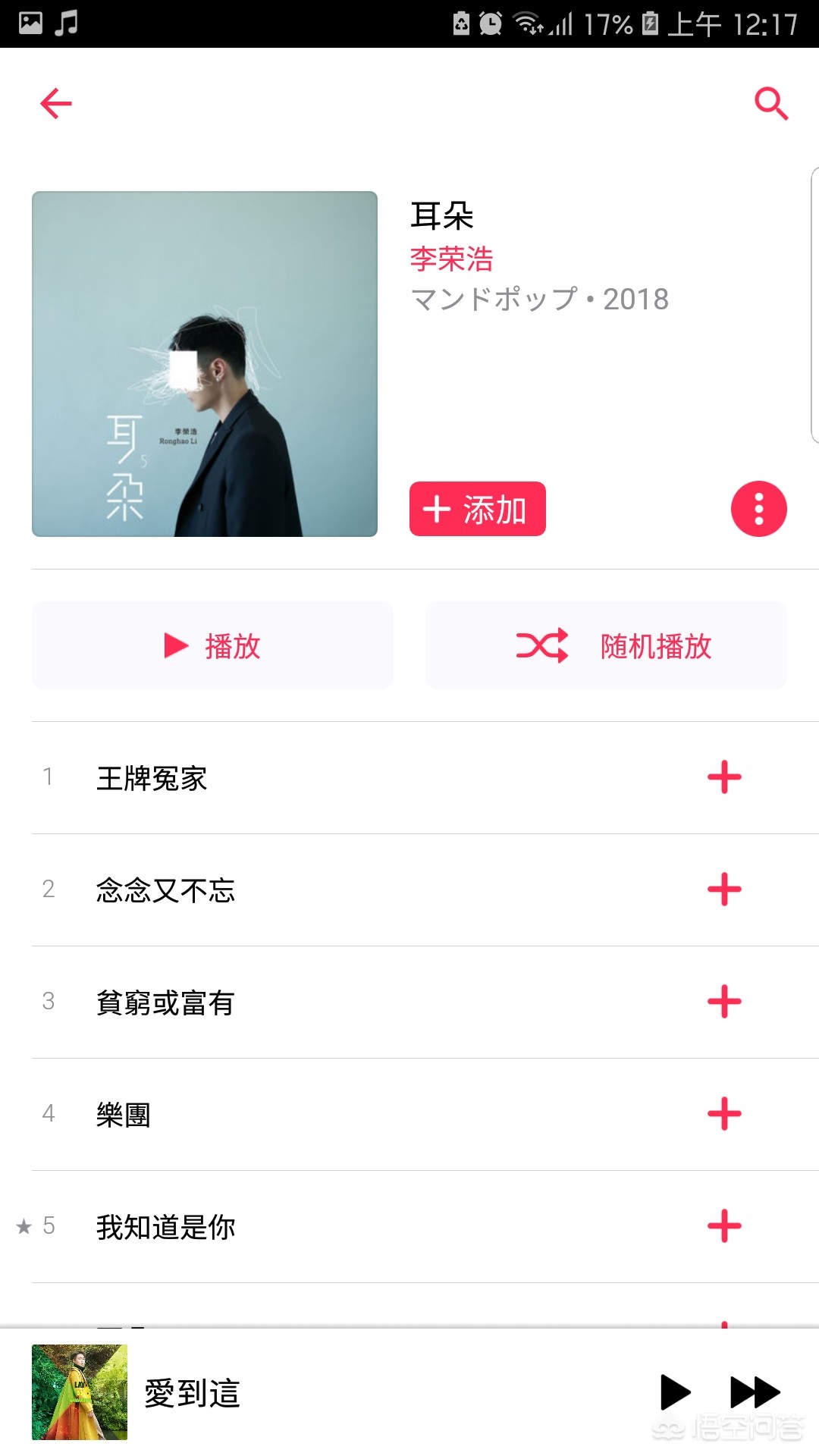Add 王牌冤家 to library with plus
The image size is (819, 1456).
pyautogui.click(x=724, y=777)
